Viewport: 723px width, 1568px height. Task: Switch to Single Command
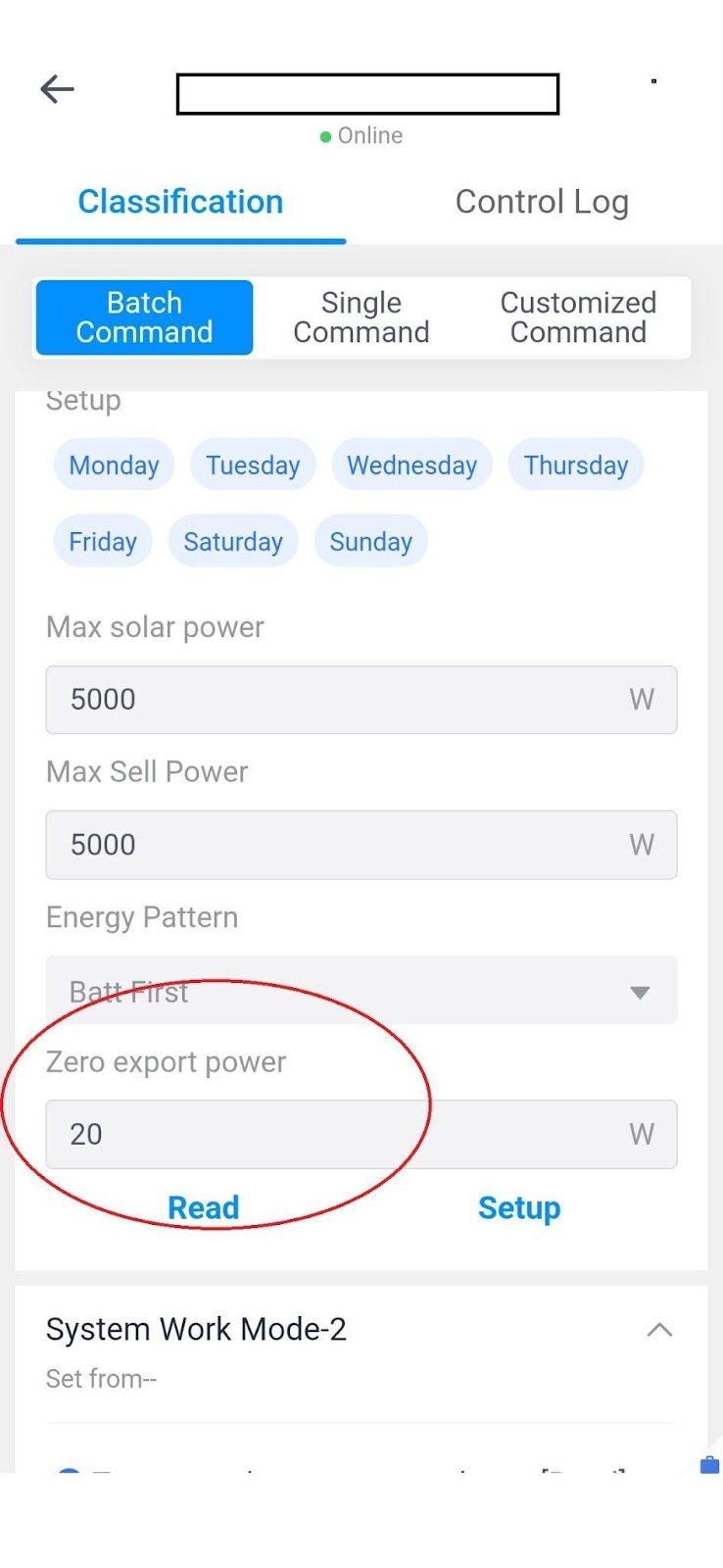(x=361, y=318)
